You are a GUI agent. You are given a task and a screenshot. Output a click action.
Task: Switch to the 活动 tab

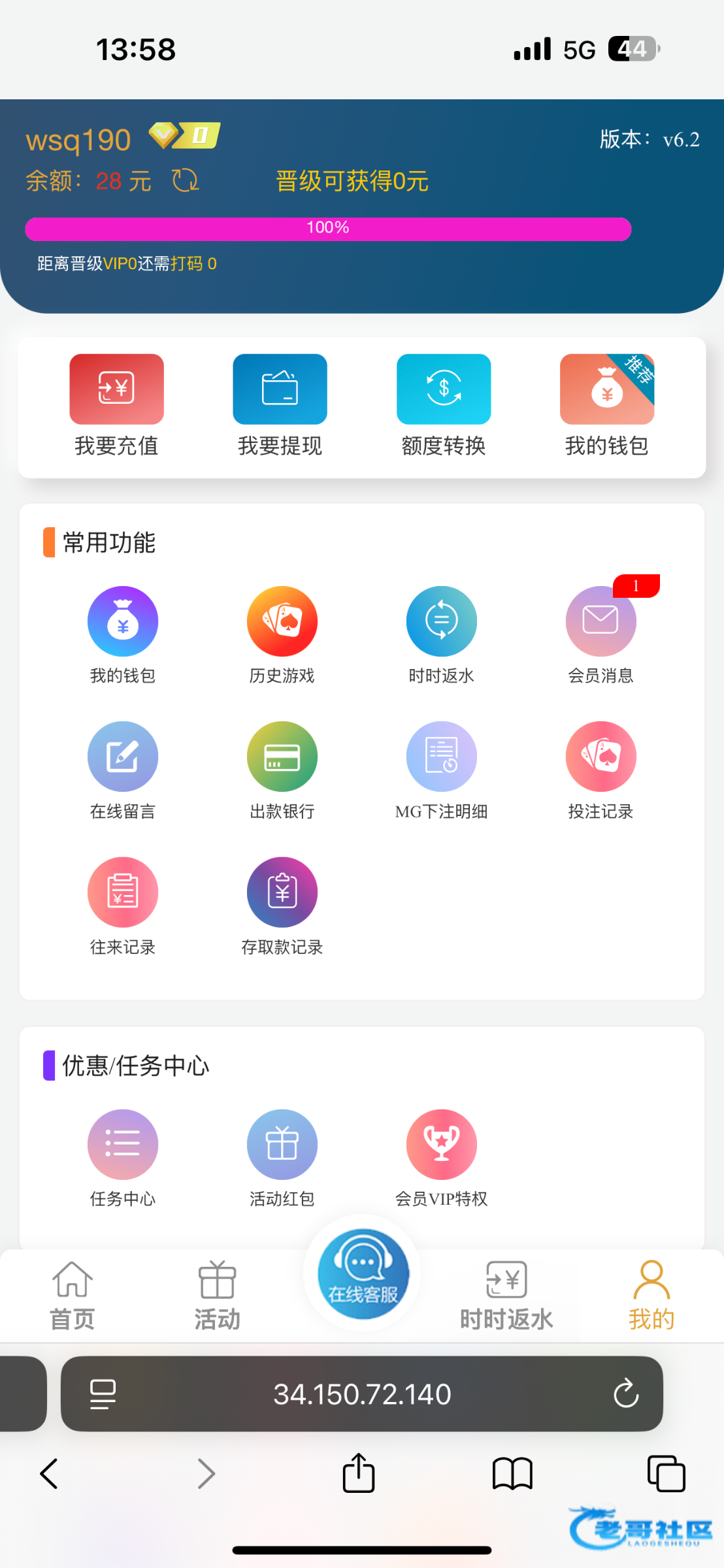[218, 1296]
